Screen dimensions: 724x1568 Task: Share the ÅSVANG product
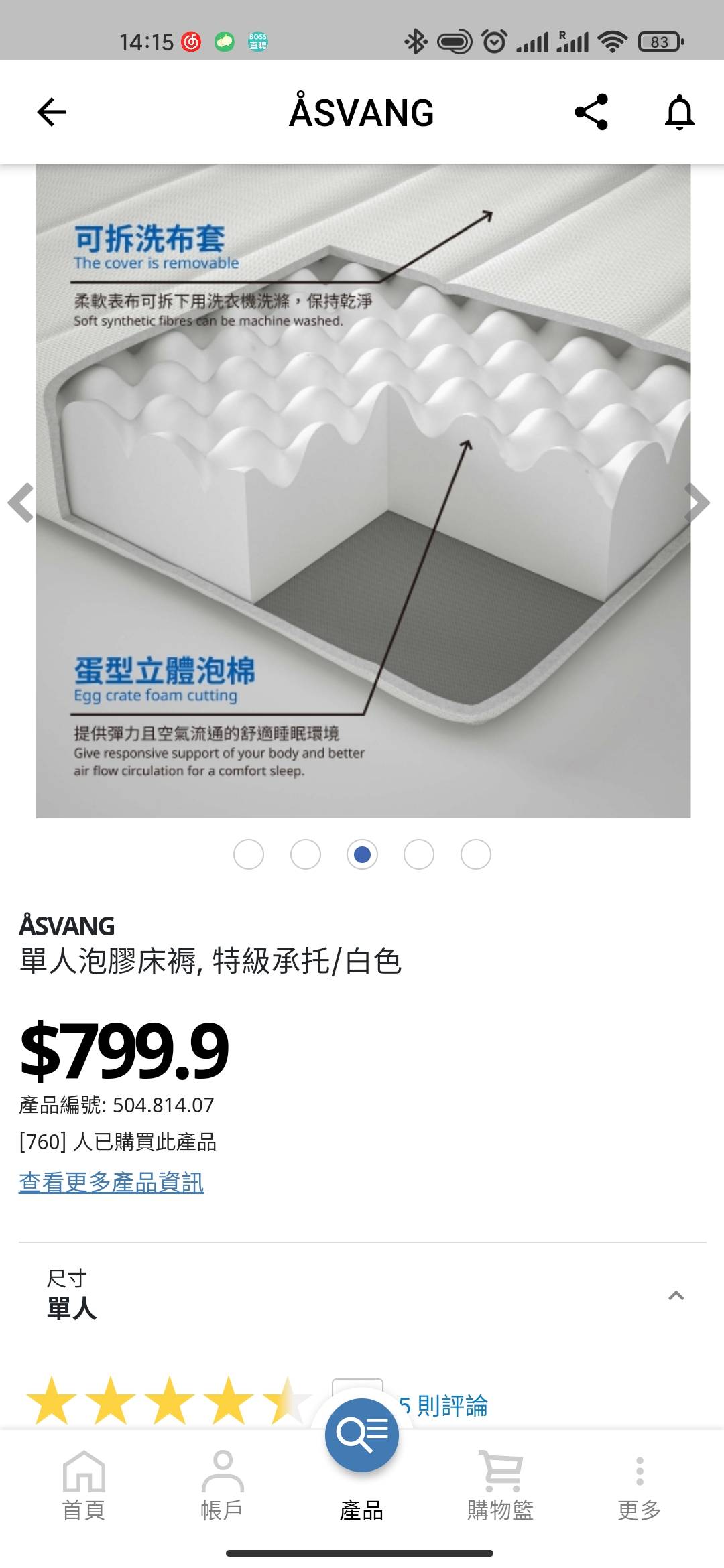pos(591,112)
